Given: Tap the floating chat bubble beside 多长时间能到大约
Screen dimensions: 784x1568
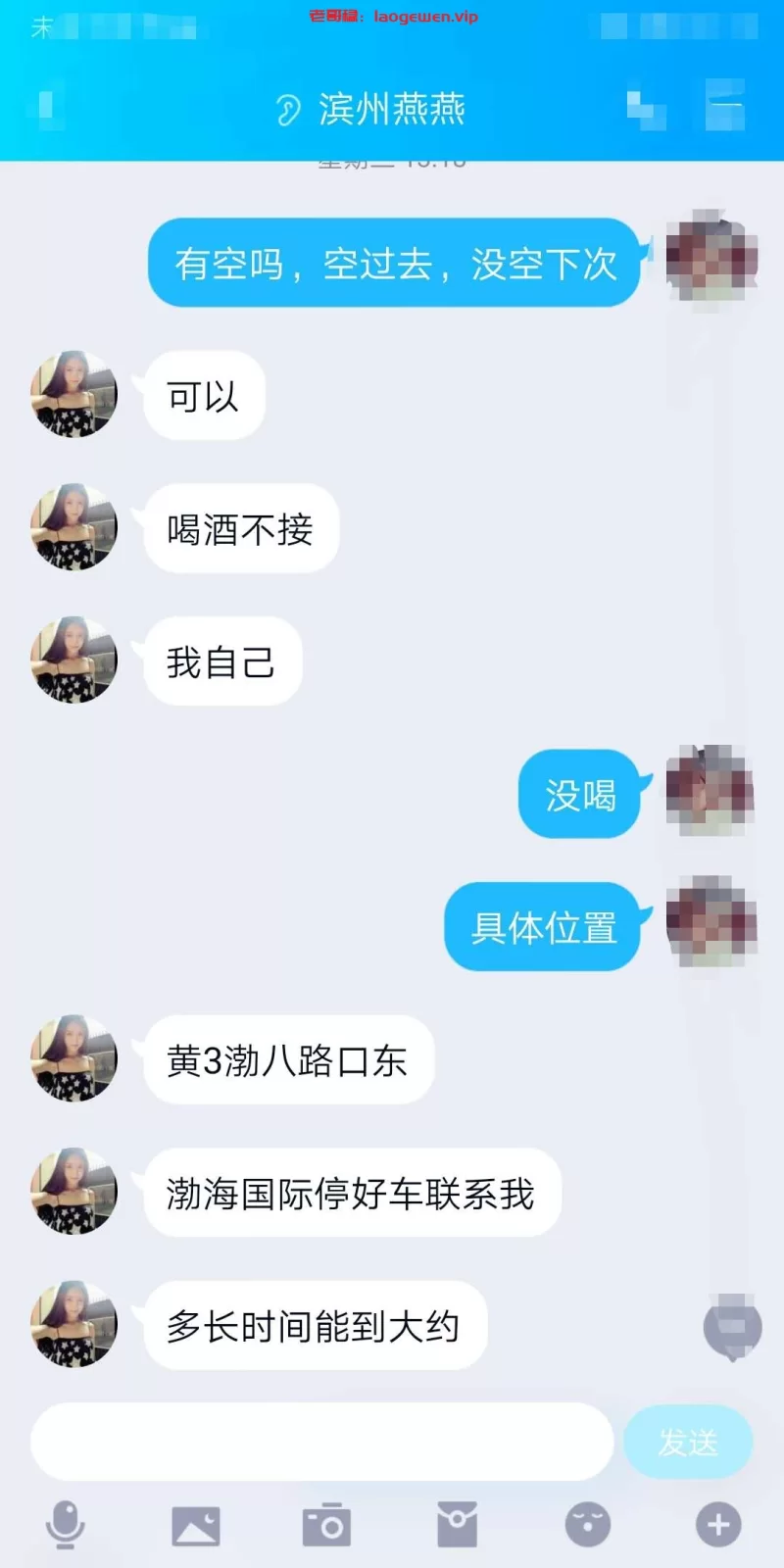Looking at the screenshot, I should [732, 1328].
